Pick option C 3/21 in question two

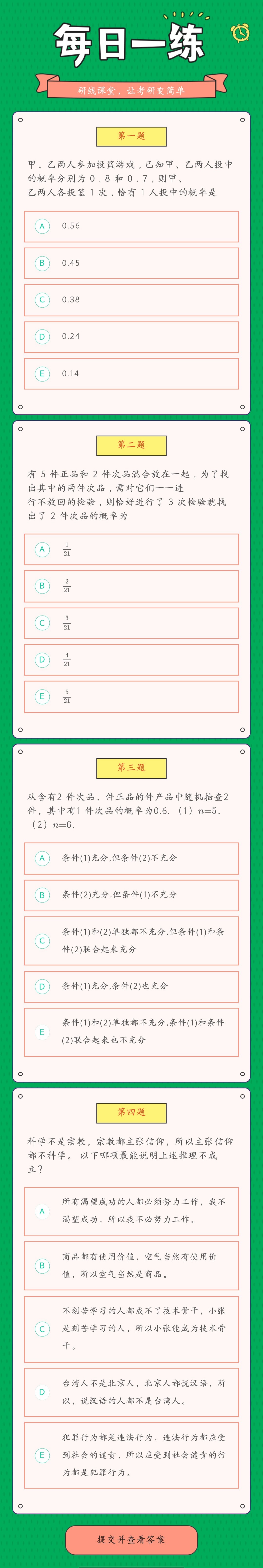131,623
